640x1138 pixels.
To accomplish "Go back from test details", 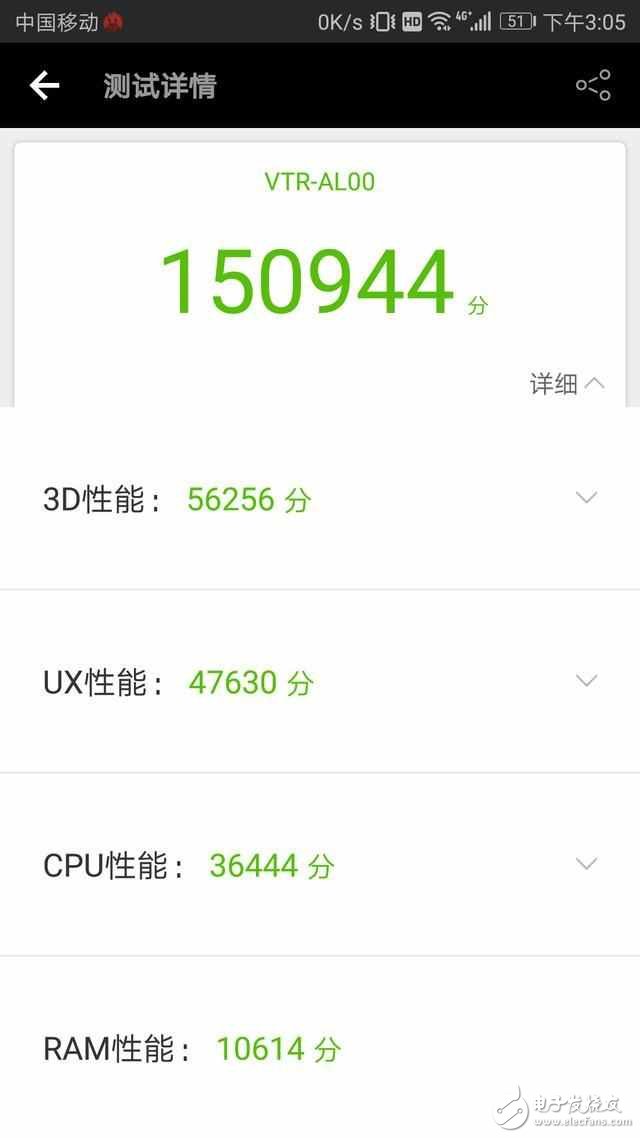I will coord(44,86).
